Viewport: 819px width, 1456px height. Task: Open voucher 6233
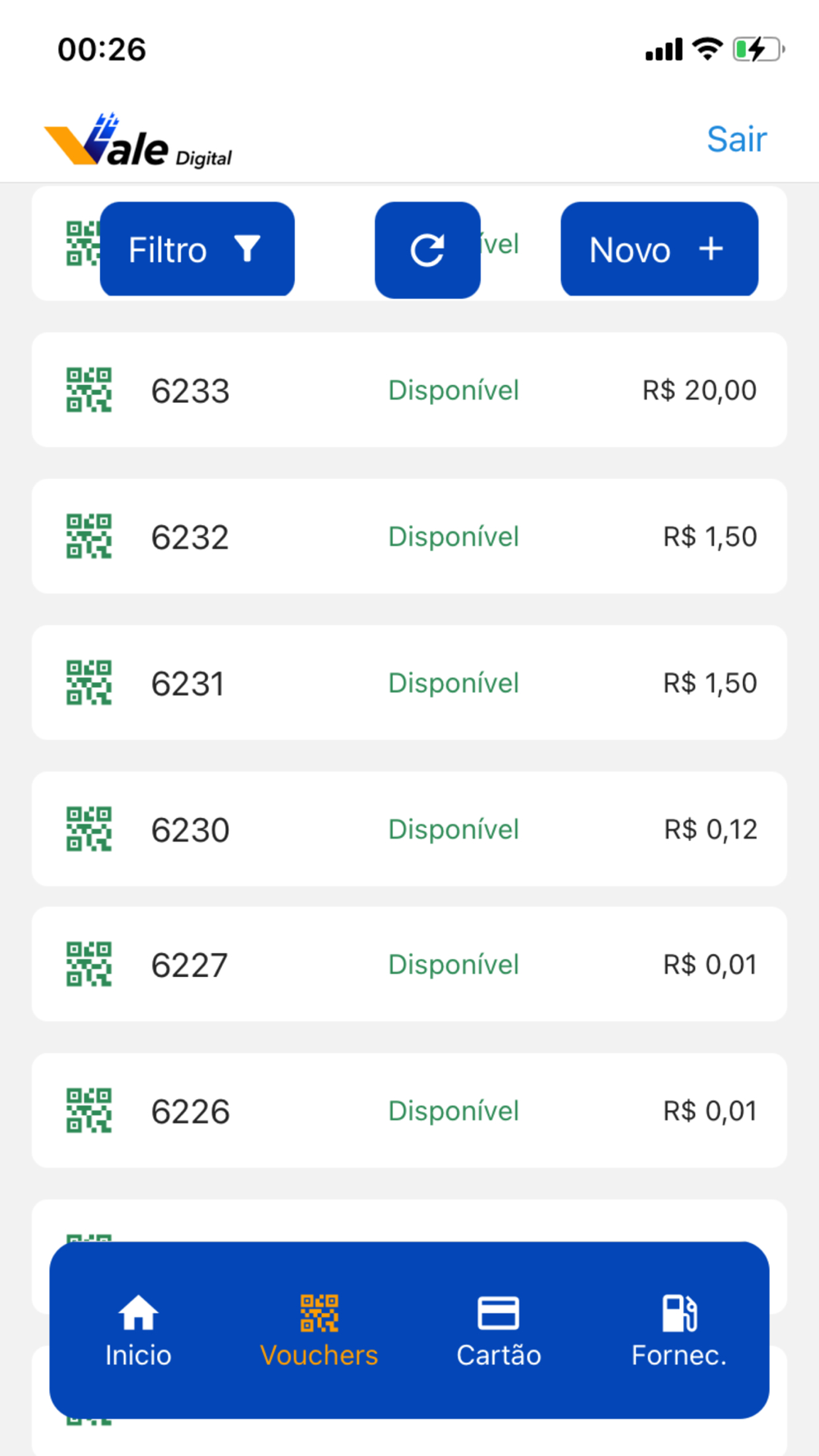click(409, 390)
